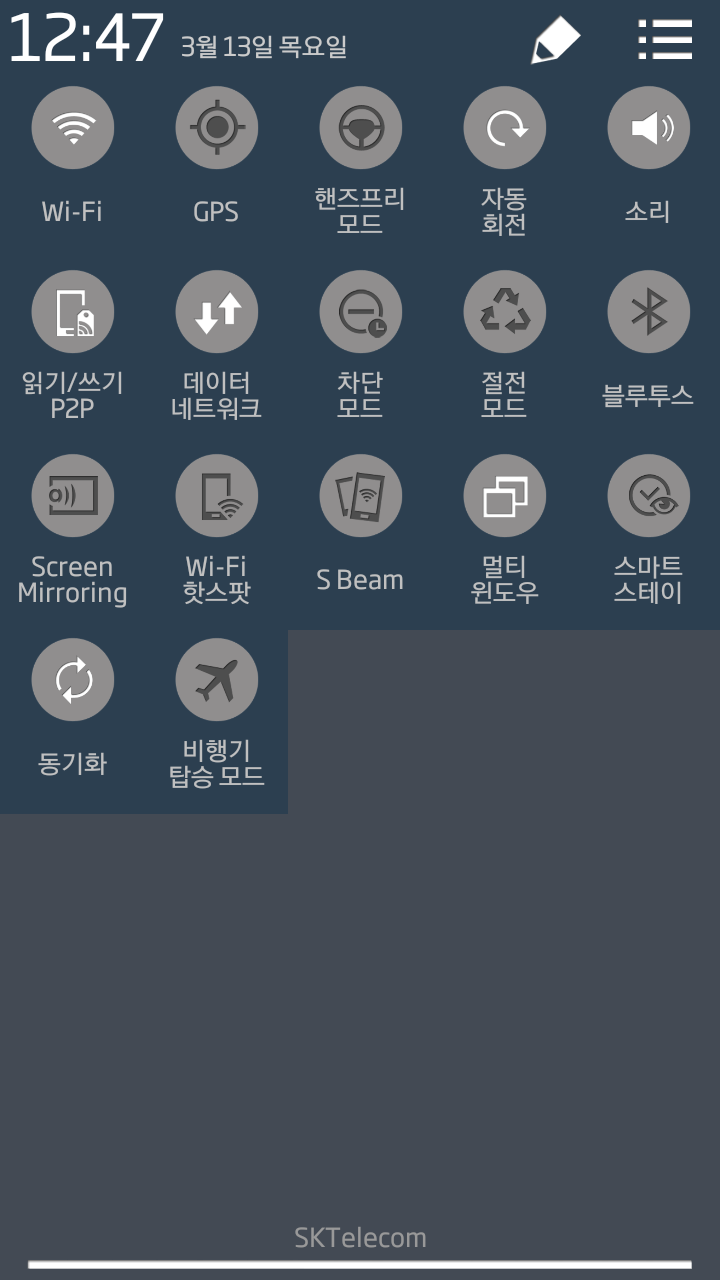Toggle the GPS quick setting

click(217, 128)
